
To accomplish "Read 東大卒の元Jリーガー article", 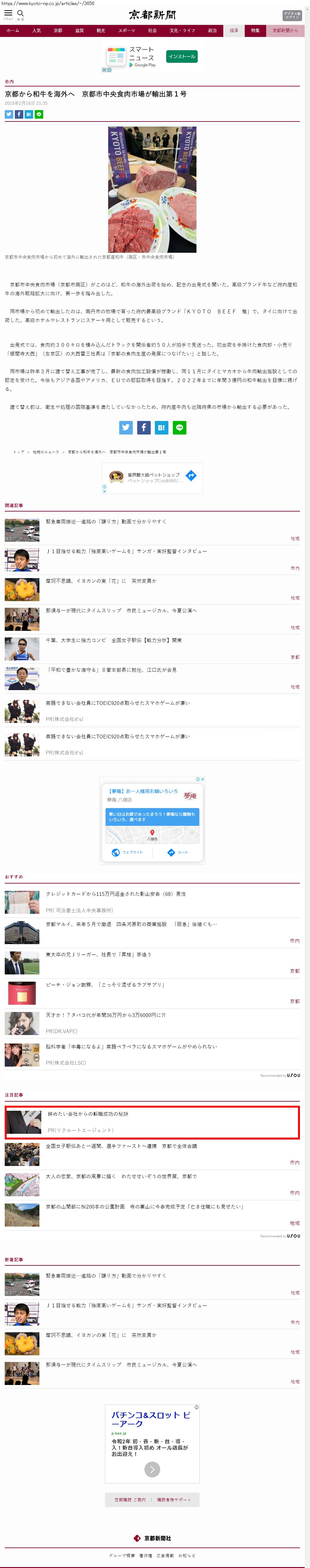I will point(98,955).
